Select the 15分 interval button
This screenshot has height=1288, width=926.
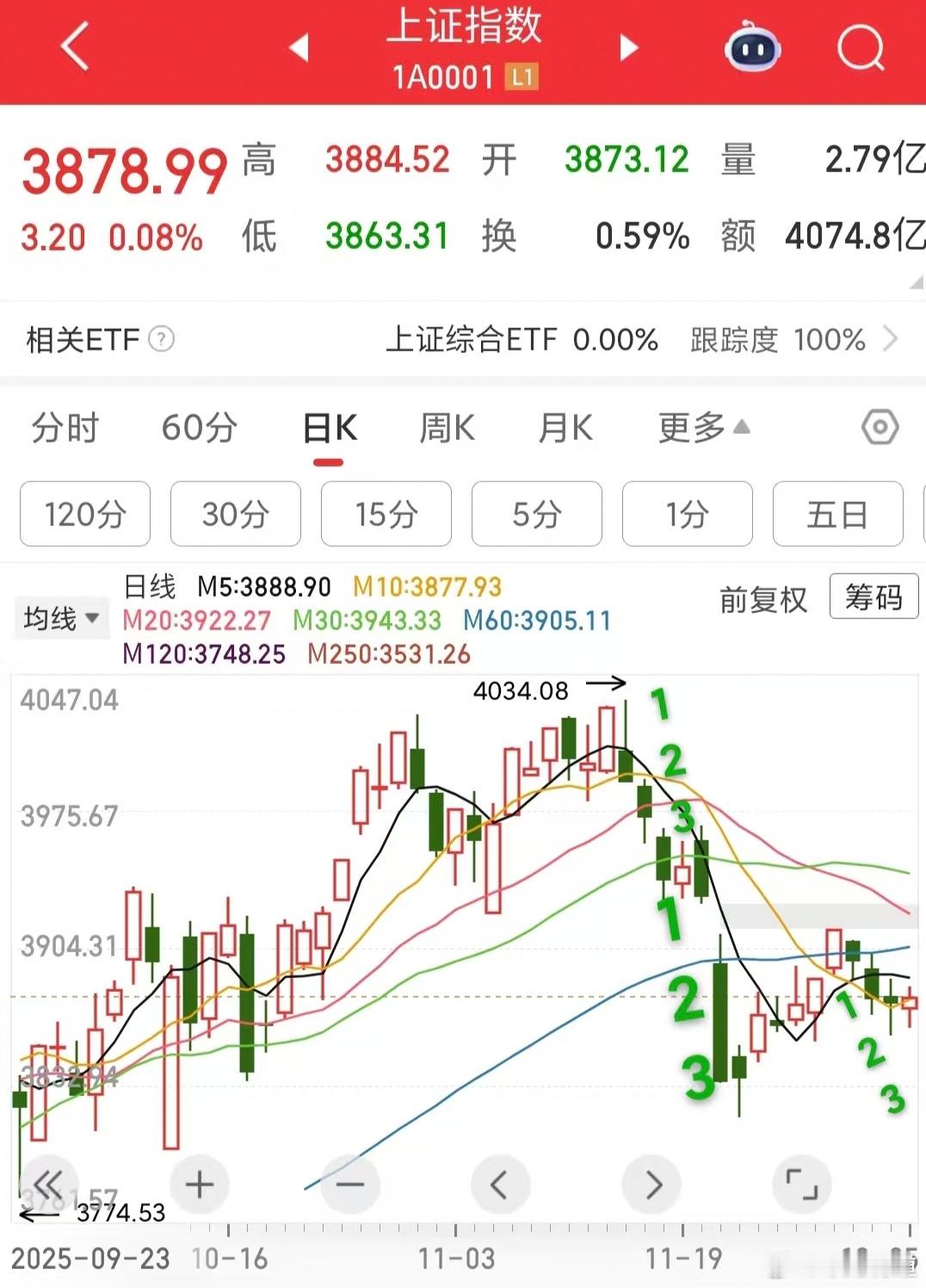(x=386, y=514)
